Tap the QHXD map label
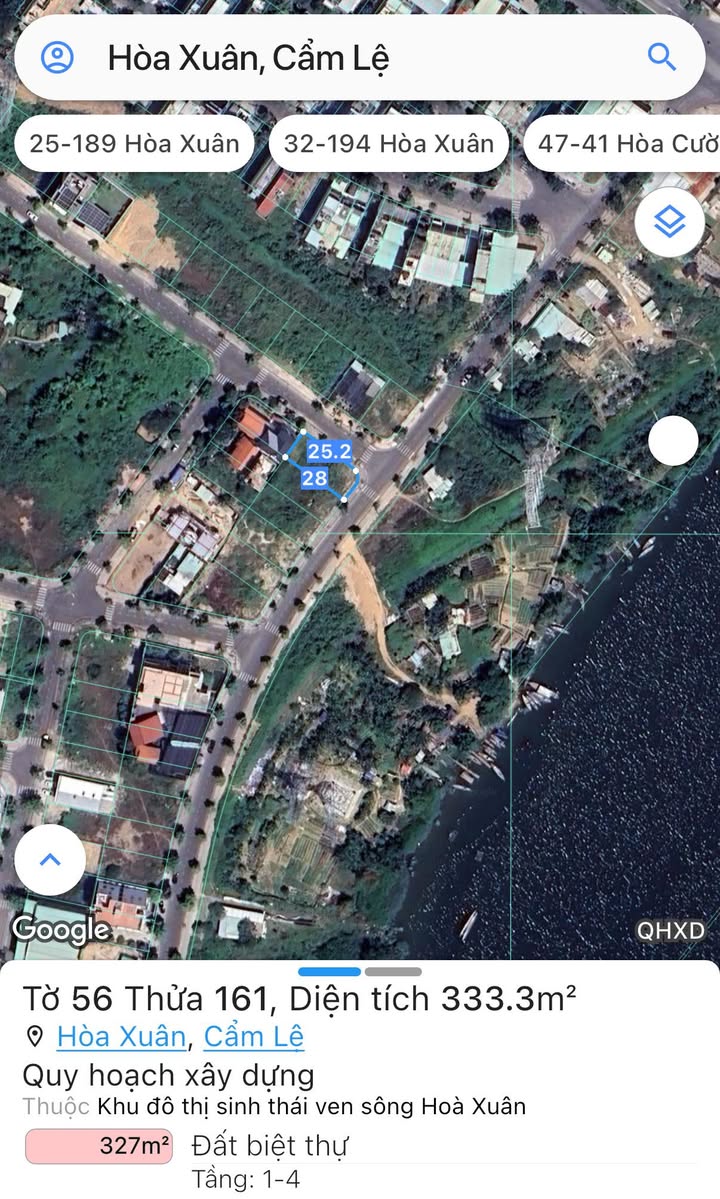The width and height of the screenshot is (720, 1199). [x=670, y=930]
